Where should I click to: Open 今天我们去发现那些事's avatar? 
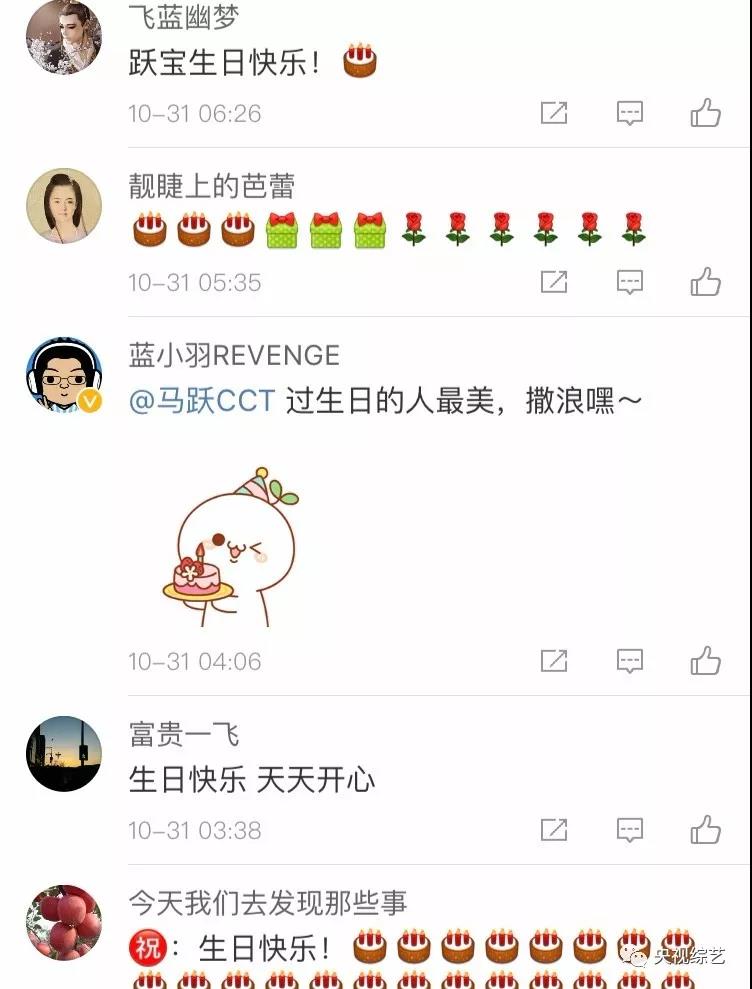63,923
